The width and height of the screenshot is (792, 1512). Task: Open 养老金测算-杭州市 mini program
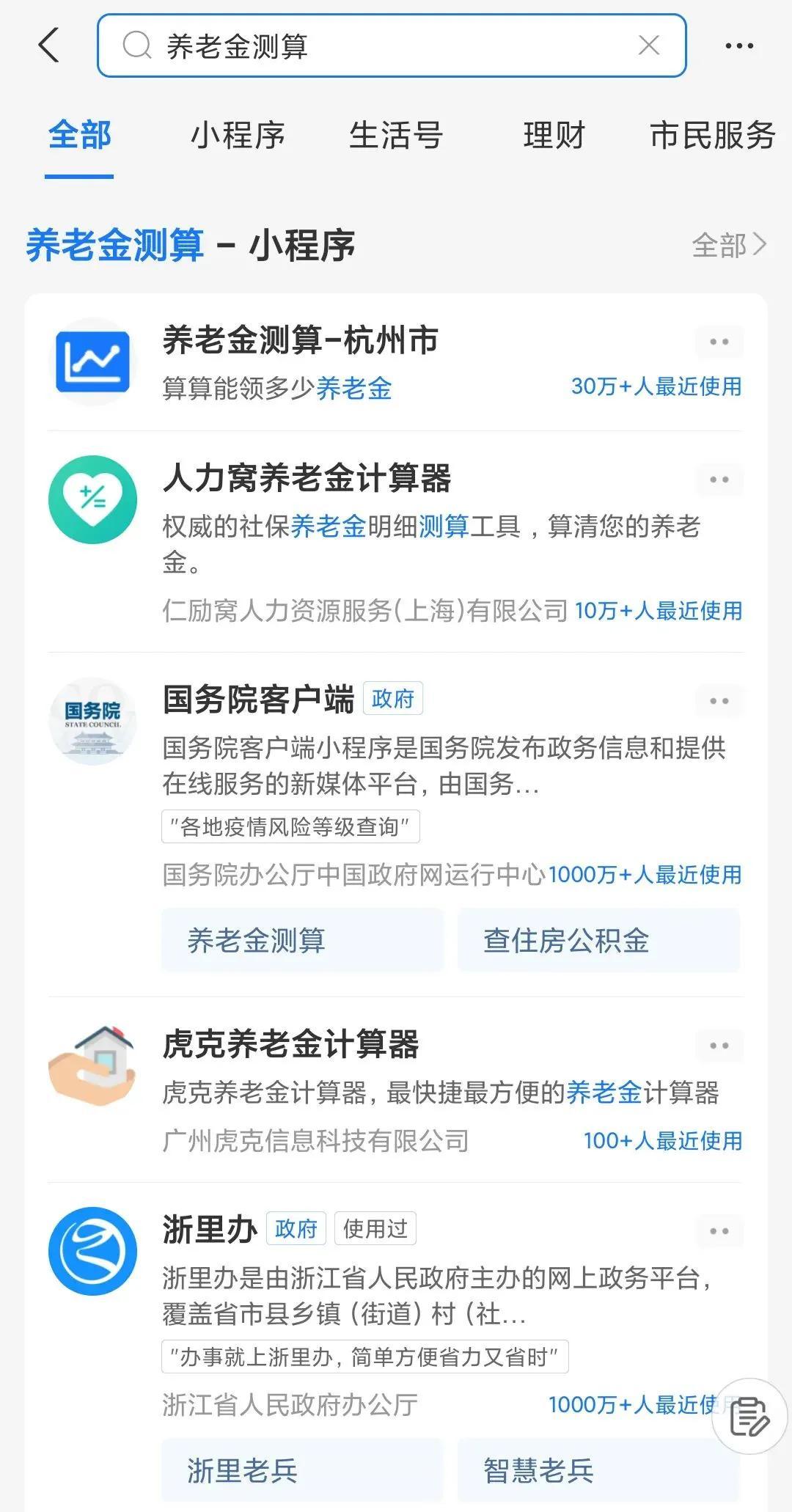pos(301,341)
